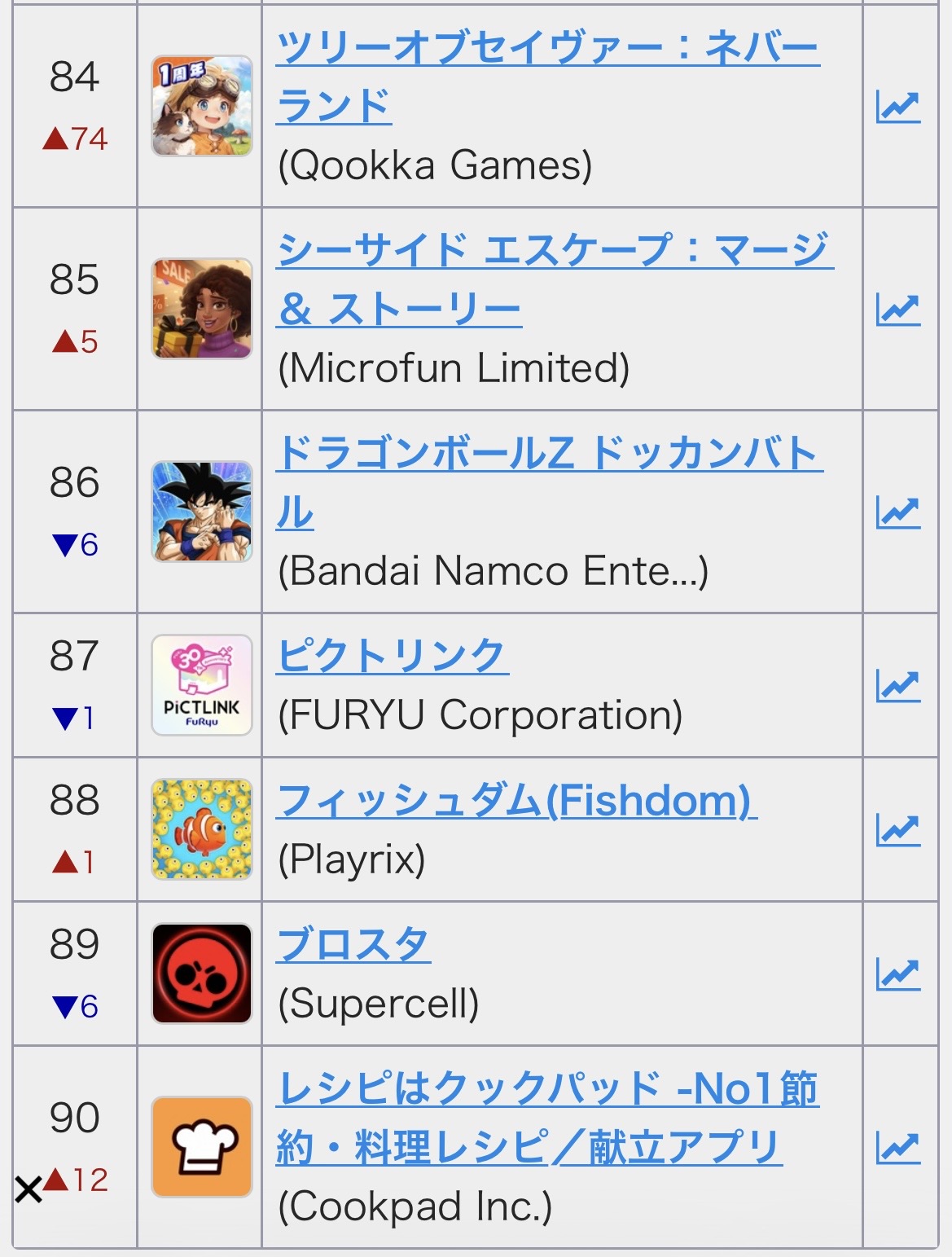Show trend graph for ブロスタ
The height and width of the screenshot is (1257, 952).
(x=898, y=974)
